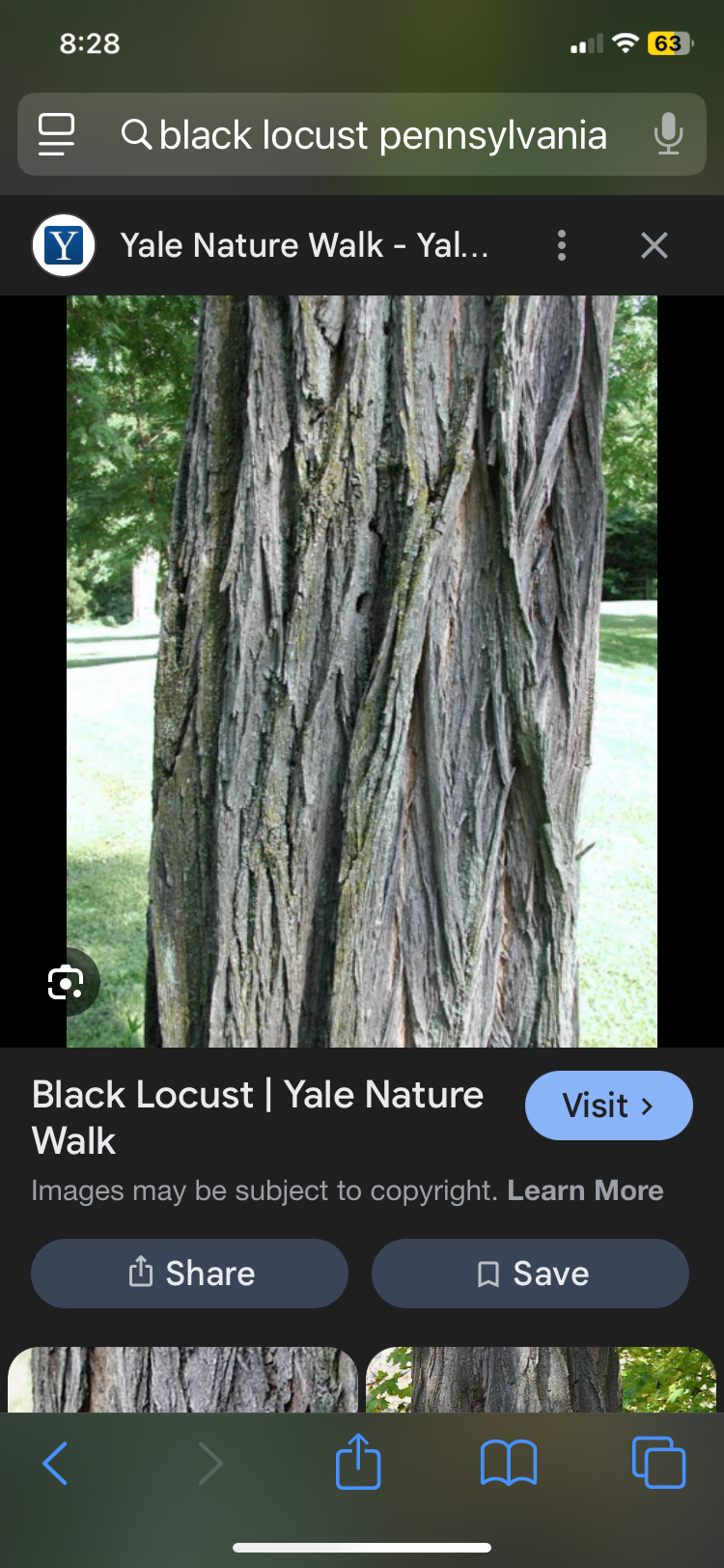Open the page settings icon in address bar
Viewport: 724px width, 1568px height.
point(56,134)
